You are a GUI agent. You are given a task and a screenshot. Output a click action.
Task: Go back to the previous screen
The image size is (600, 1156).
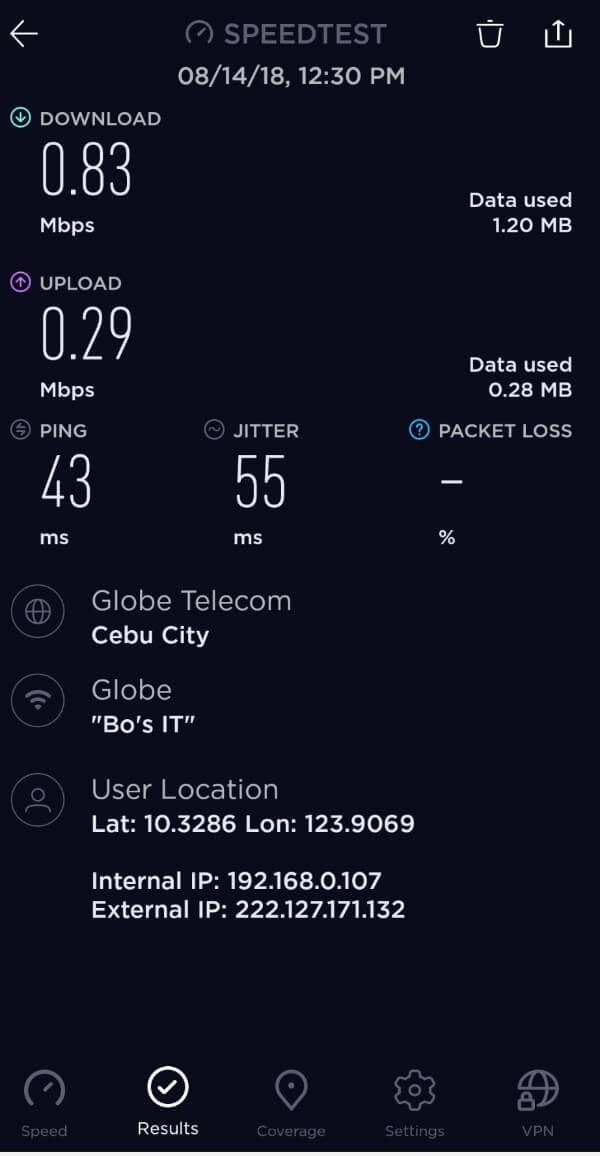24,34
